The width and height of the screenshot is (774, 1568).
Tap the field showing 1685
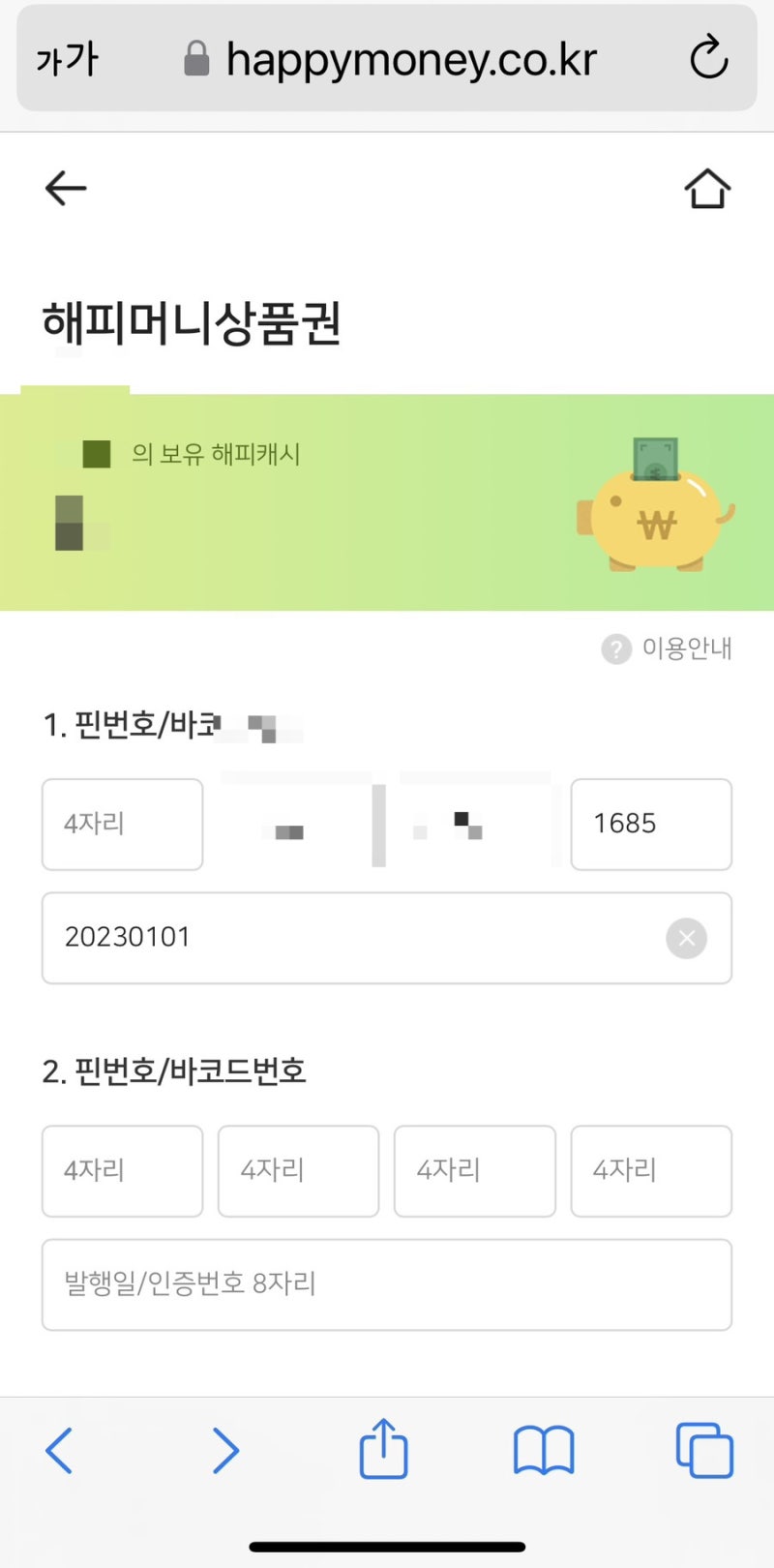[x=651, y=824]
